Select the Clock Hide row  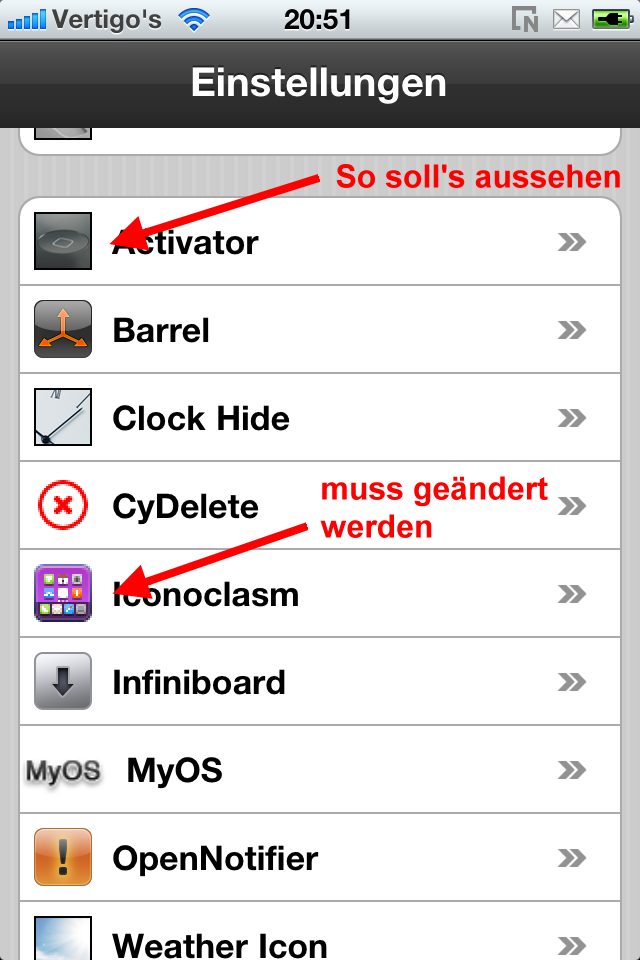[x=320, y=418]
